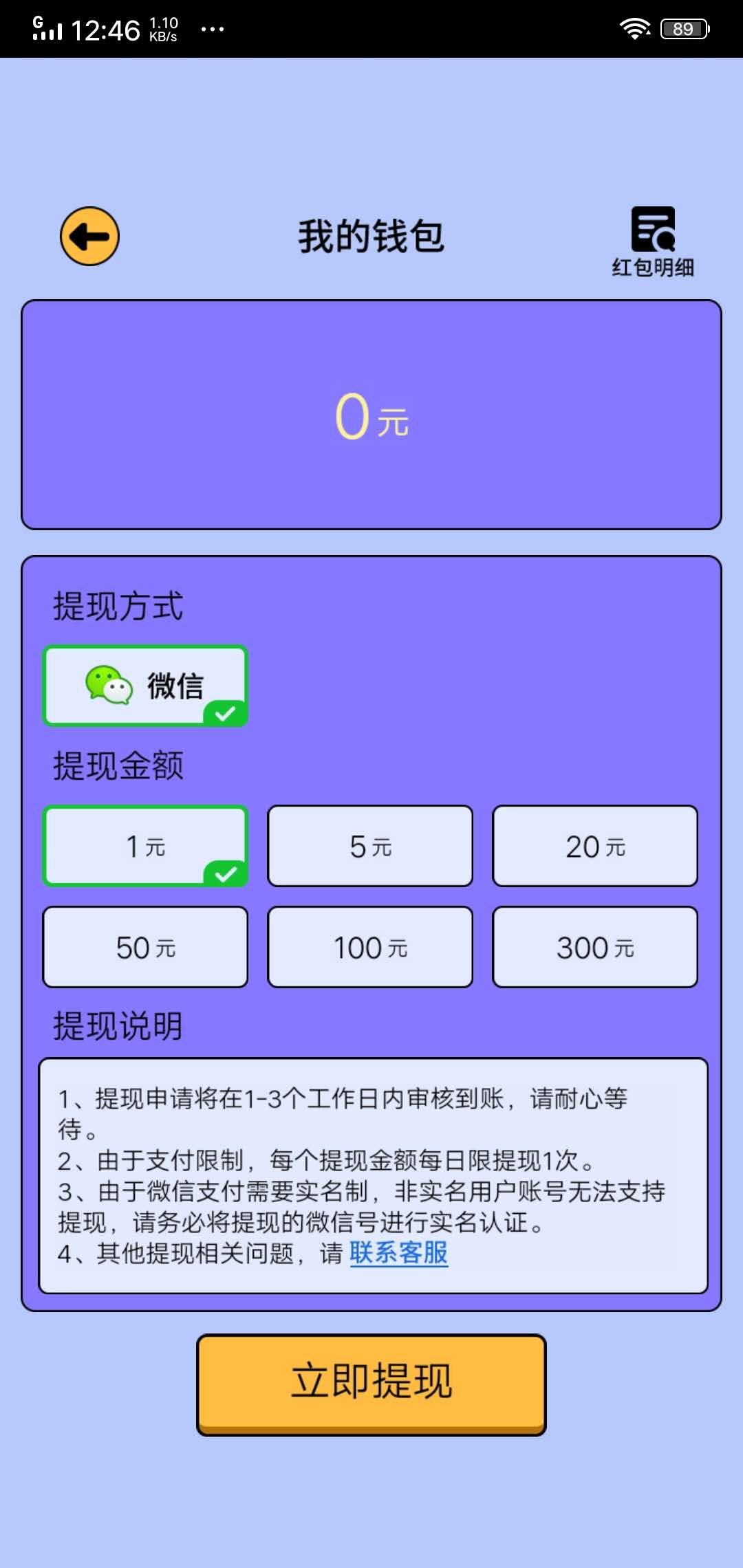Select the 50元 withdrawal amount
743x1568 pixels.
[x=144, y=947]
